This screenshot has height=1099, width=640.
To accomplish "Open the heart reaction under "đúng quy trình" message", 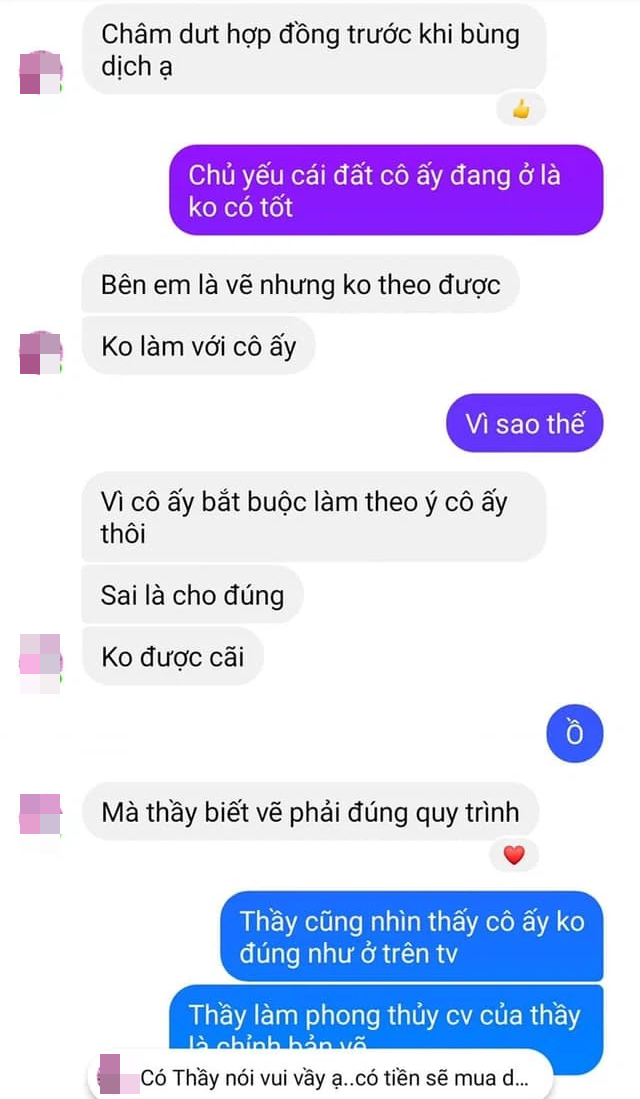I will click(x=514, y=855).
